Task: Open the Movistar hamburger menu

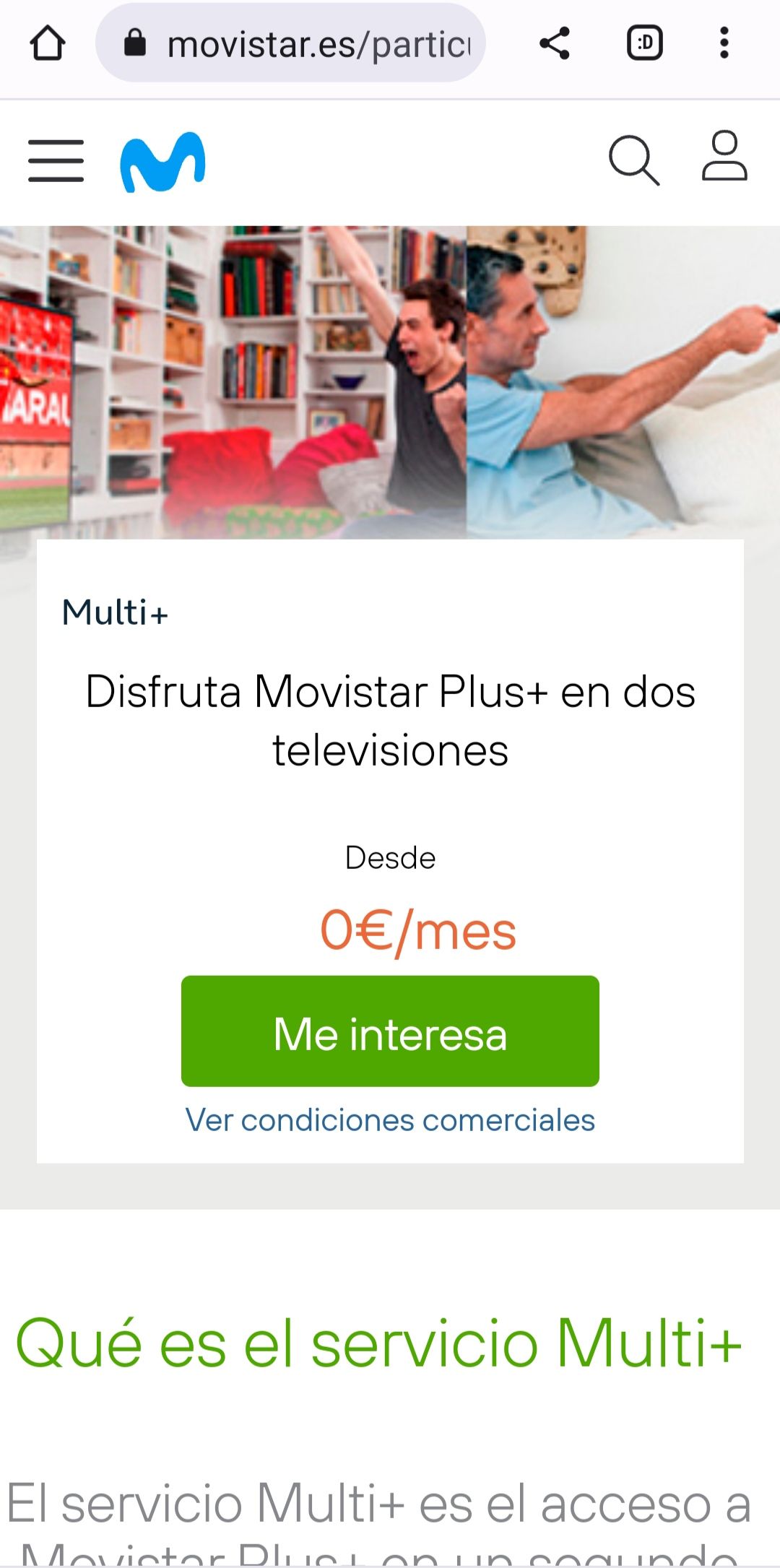Action: [x=56, y=161]
